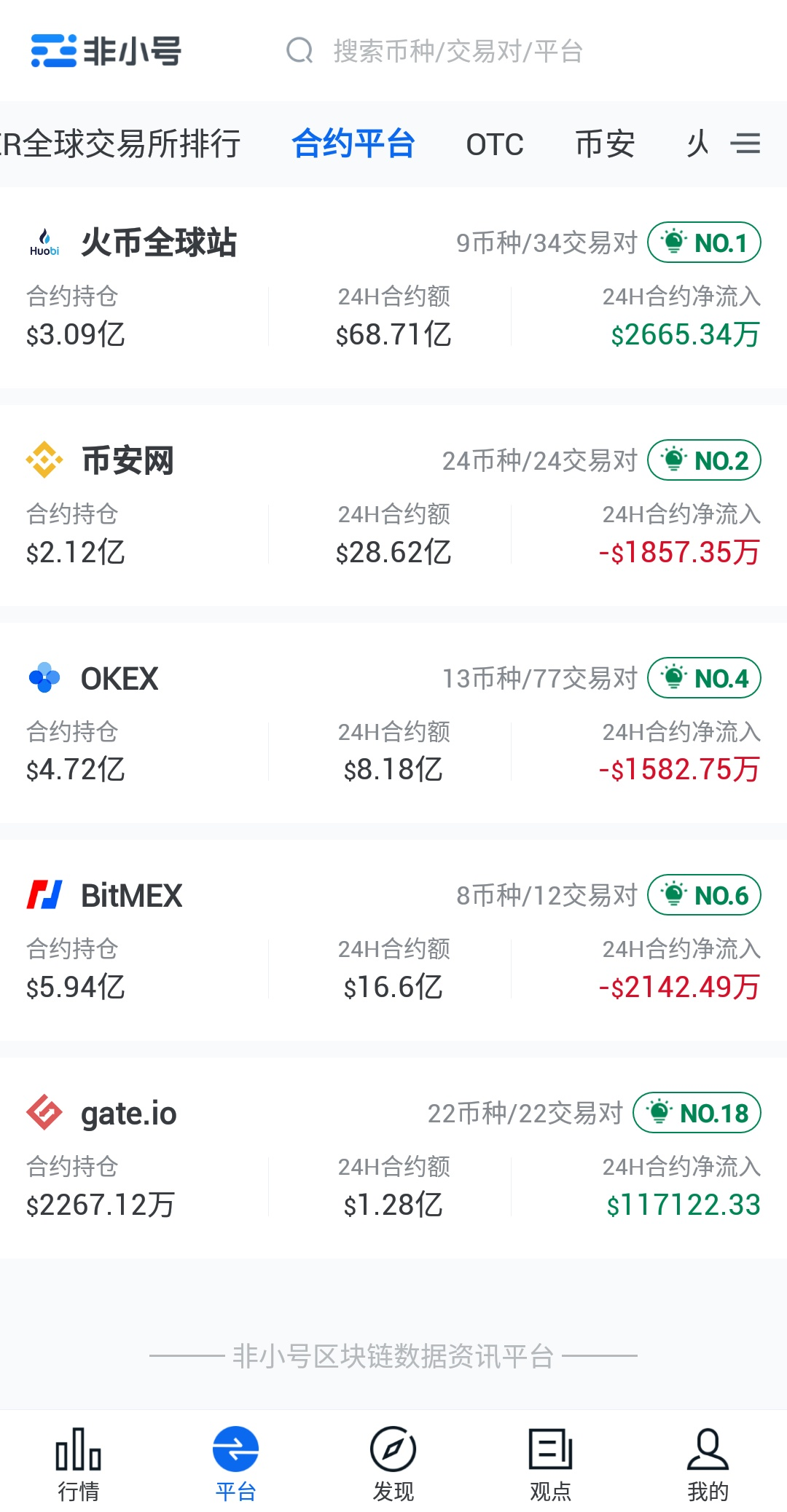The width and height of the screenshot is (787, 1512).
Task: Switch to the 币安 tab
Action: (x=605, y=143)
